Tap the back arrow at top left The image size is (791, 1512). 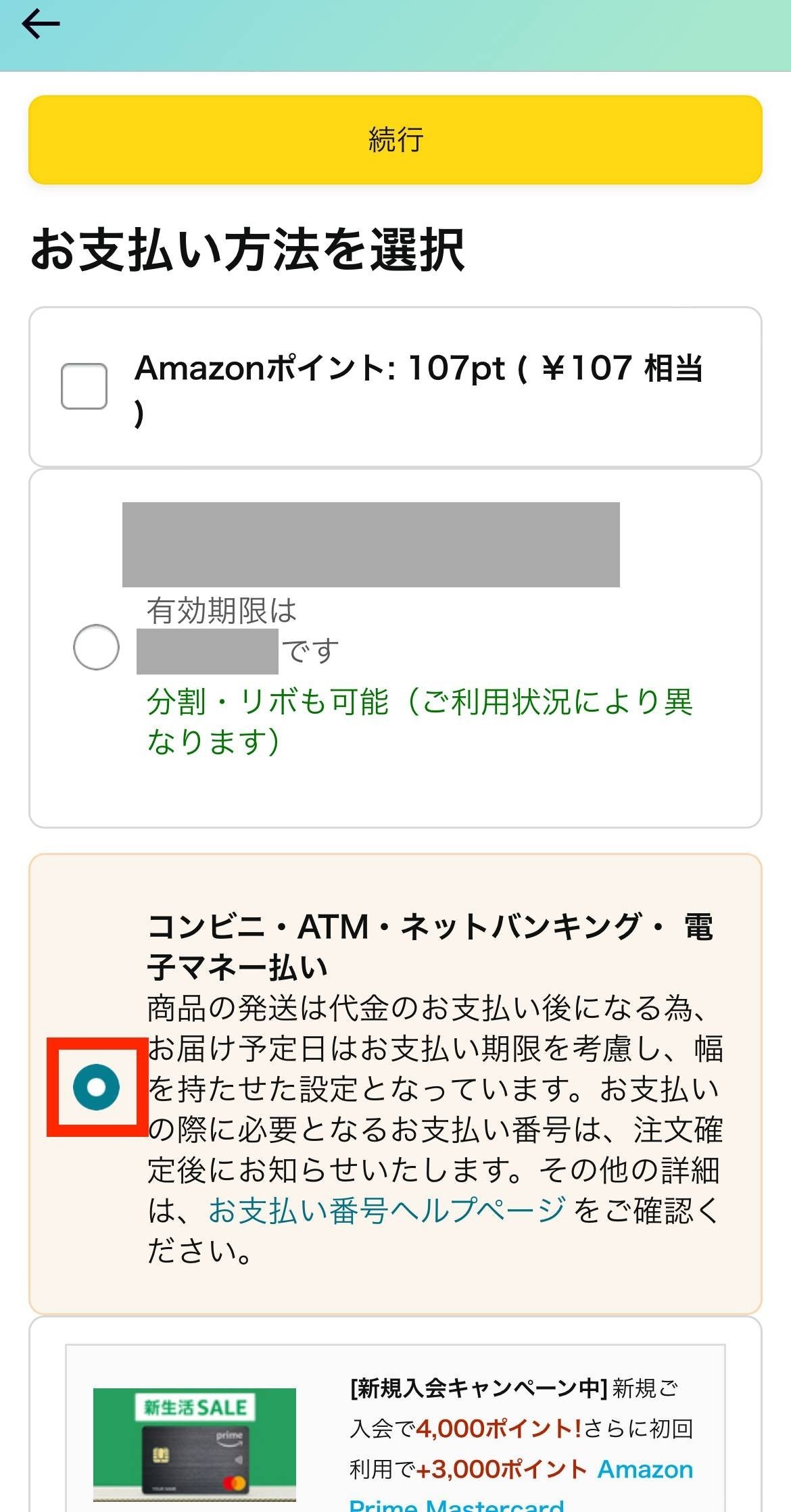(39, 24)
